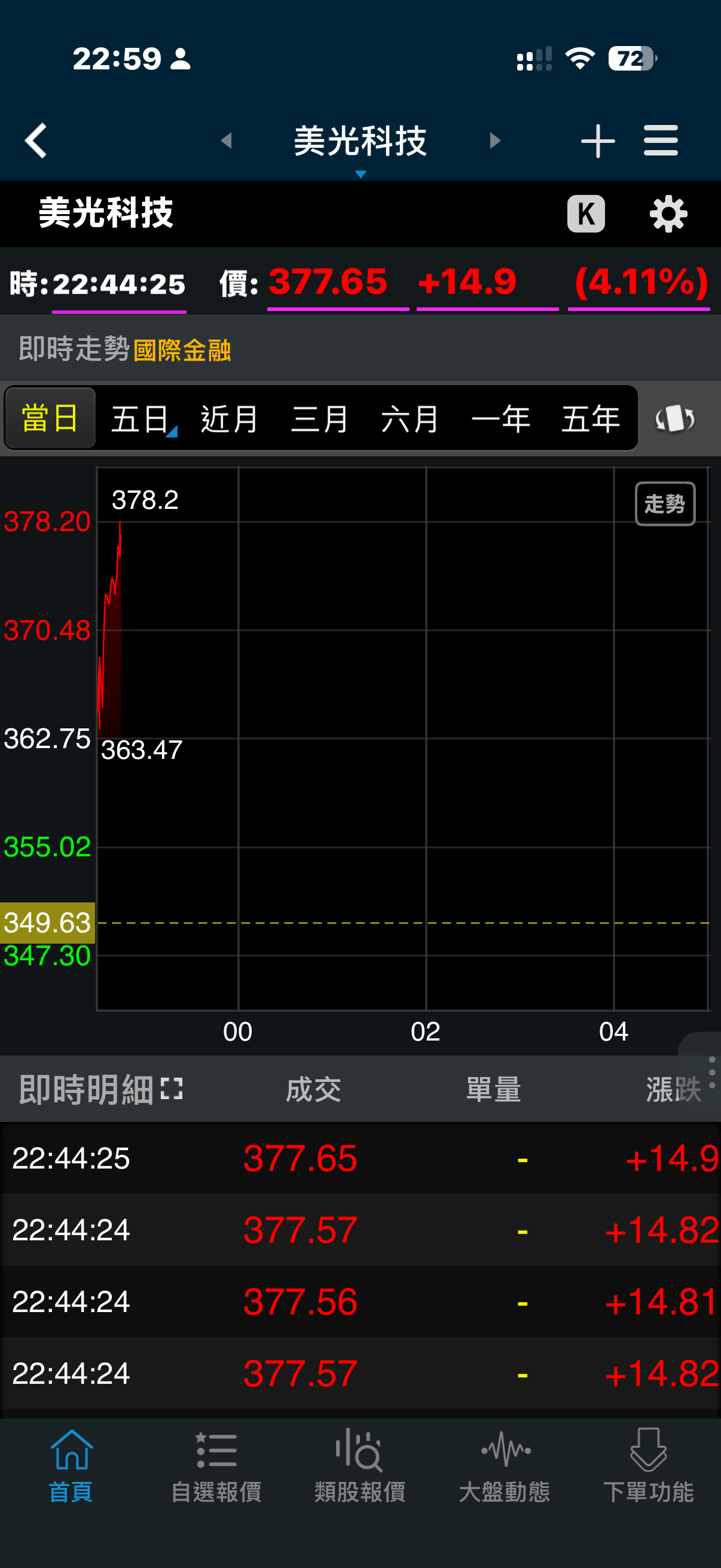Select the 五日 time range
Screen dimensions: 721x1568
click(x=141, y=419)
